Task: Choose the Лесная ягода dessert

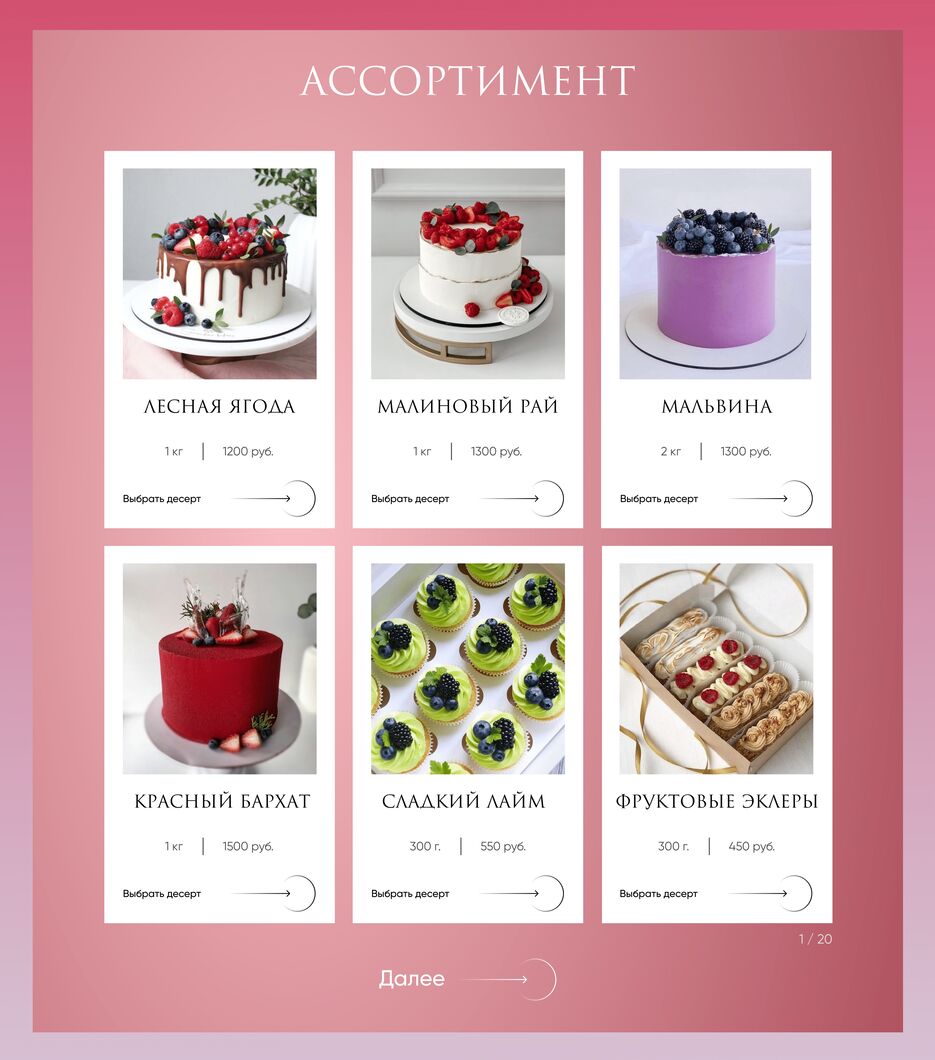Action: [x=218, y=498]
